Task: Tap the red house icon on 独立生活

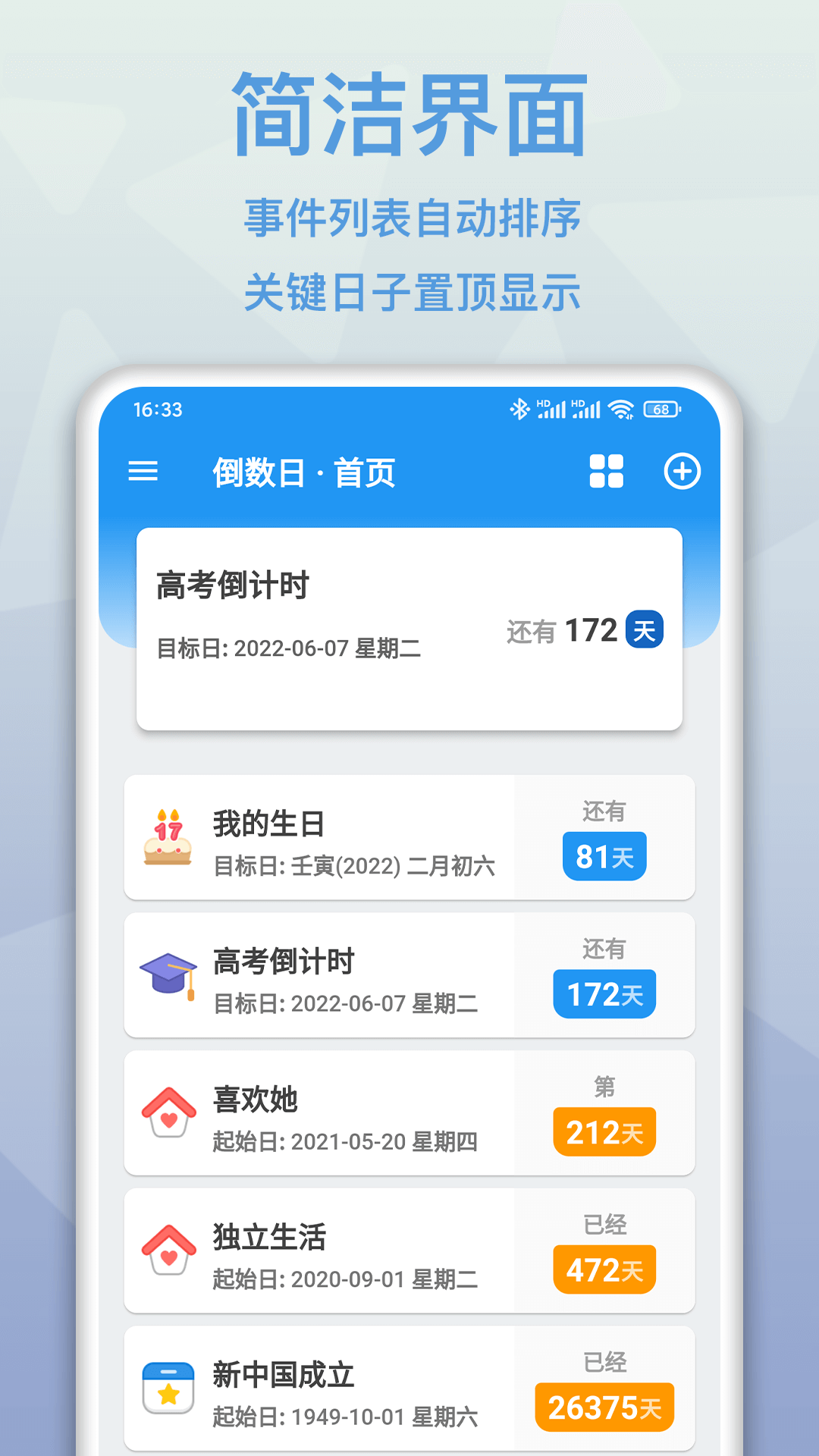Action: click(166, 1252)
